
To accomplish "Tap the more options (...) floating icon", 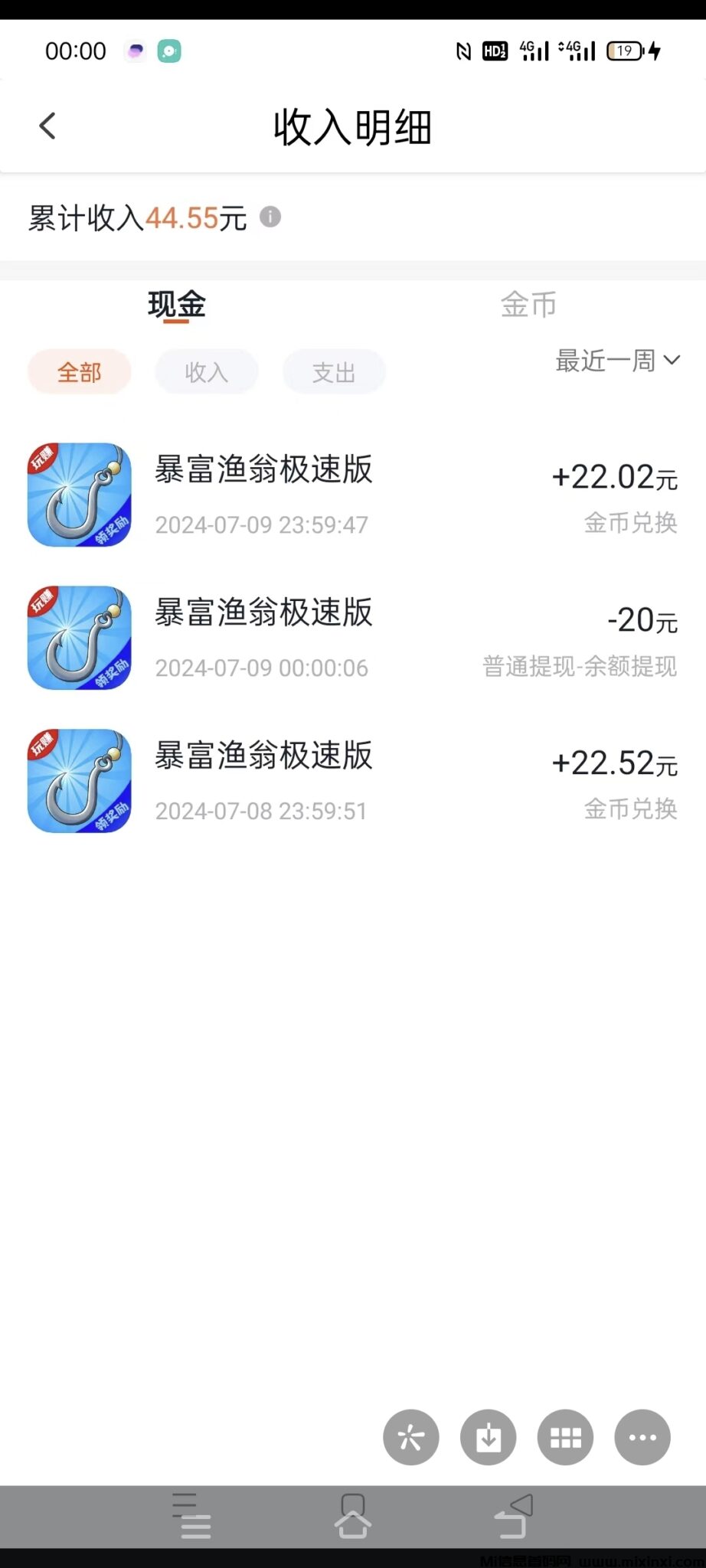I will pyautogui.click(x=642, y=1438).
